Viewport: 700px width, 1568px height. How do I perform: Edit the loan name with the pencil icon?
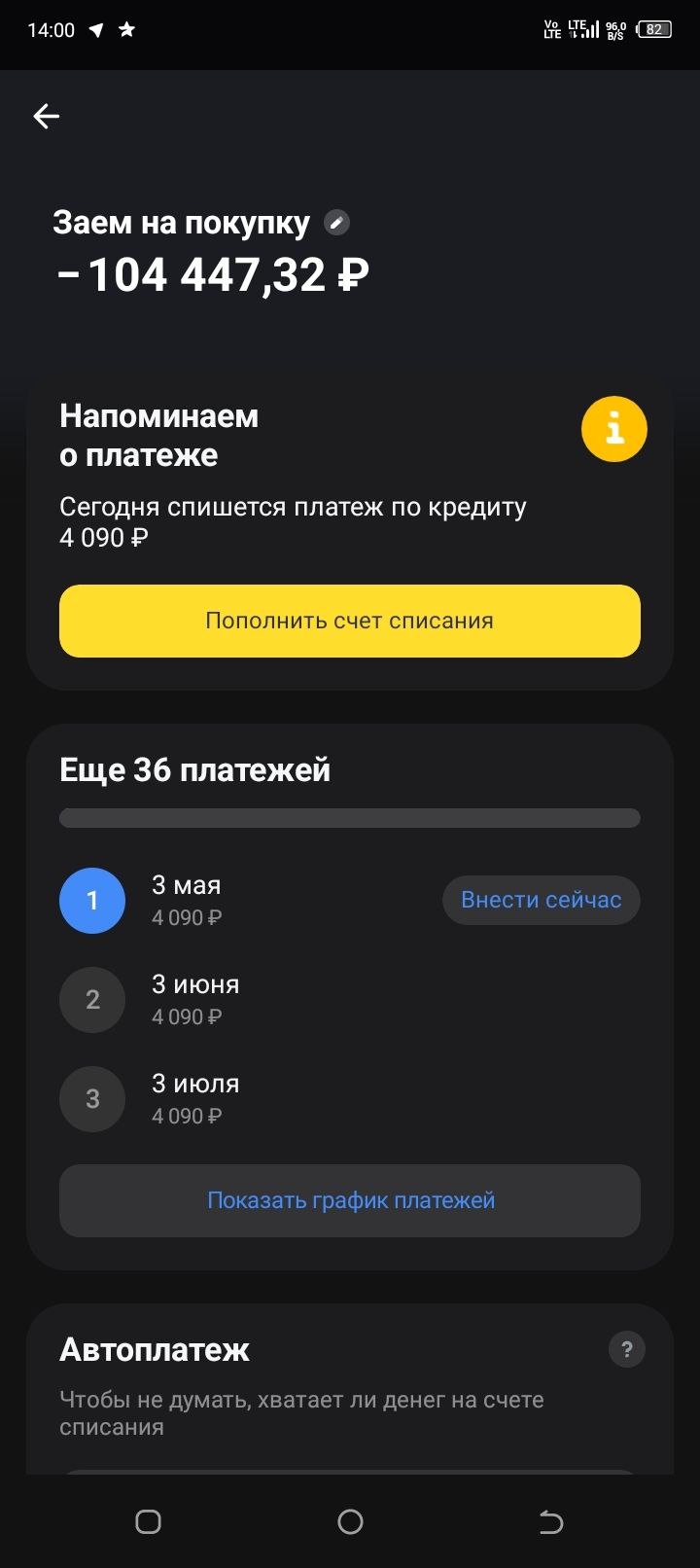(x=336, y=223)
